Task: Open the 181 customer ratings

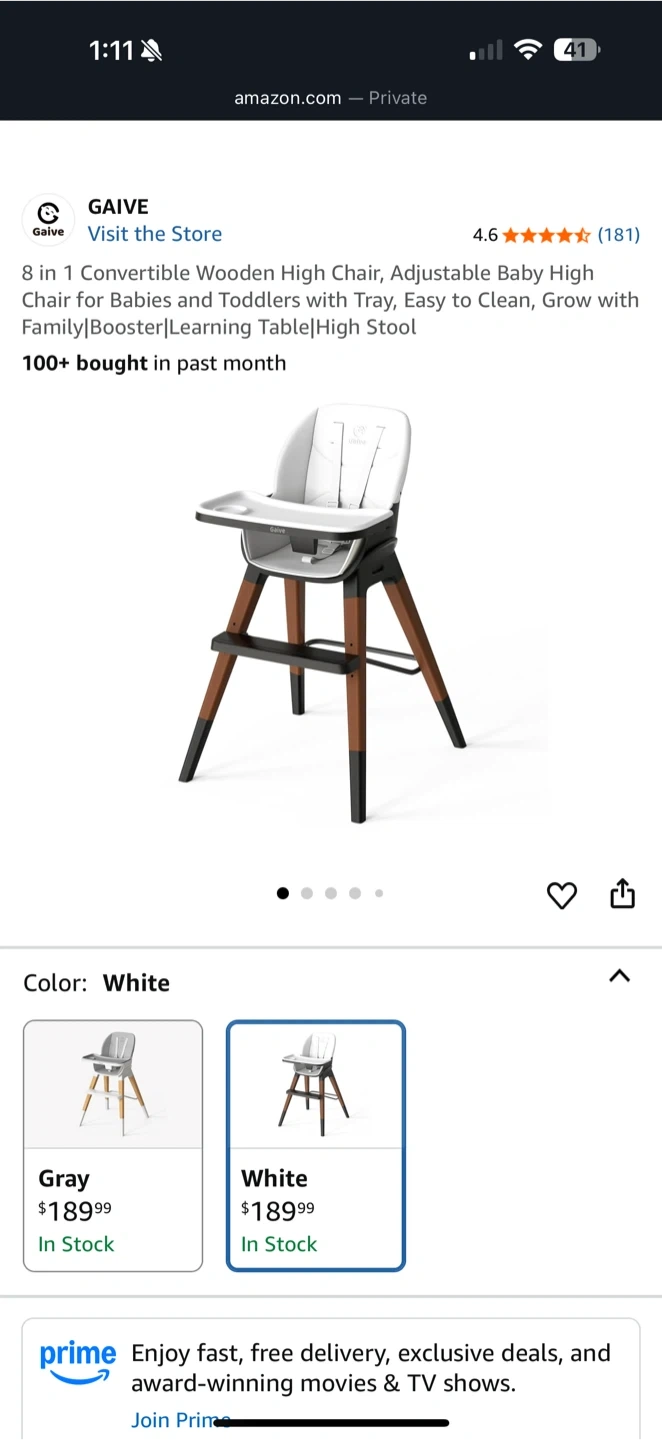Action: [x=618, y=235]
